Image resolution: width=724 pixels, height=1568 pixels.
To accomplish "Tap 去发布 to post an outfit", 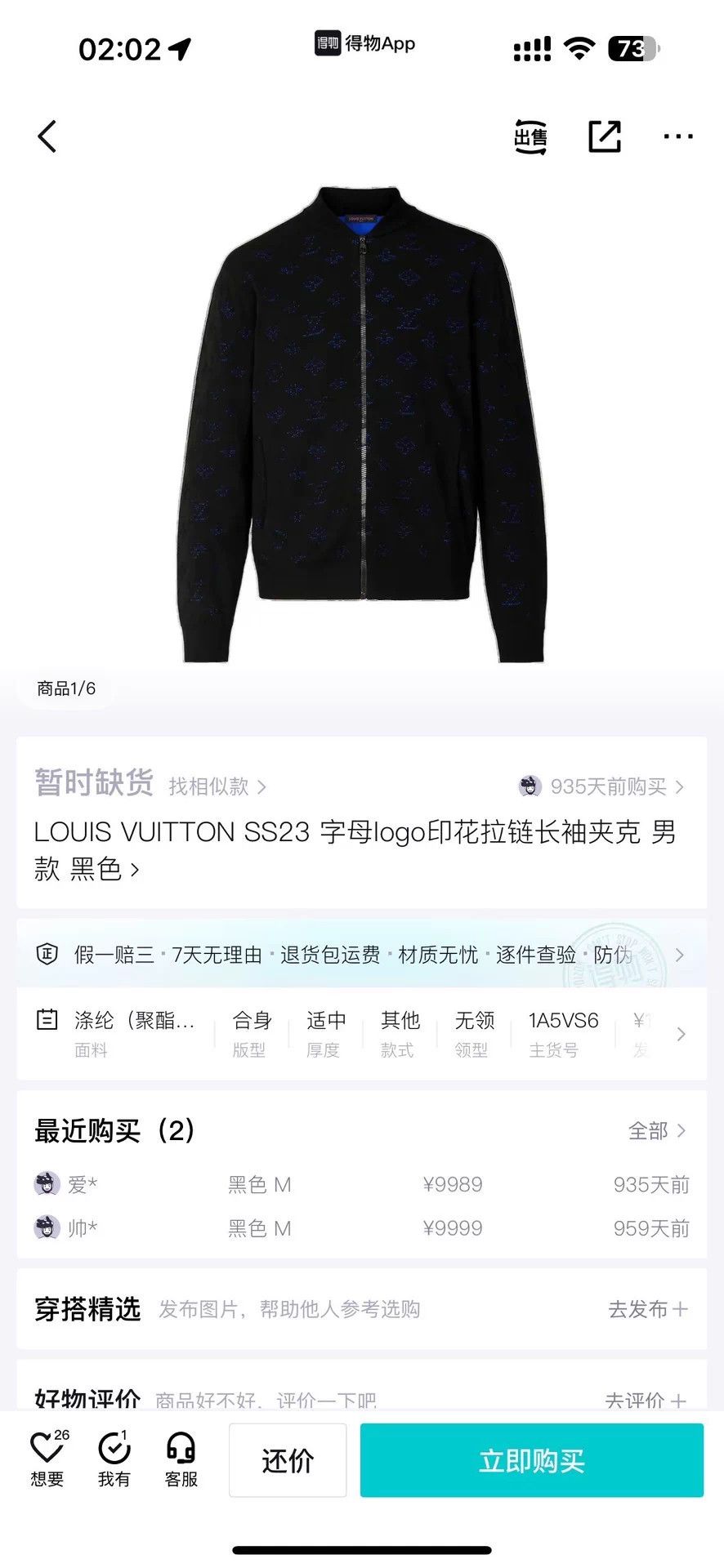I will [x=649, y=1309].
